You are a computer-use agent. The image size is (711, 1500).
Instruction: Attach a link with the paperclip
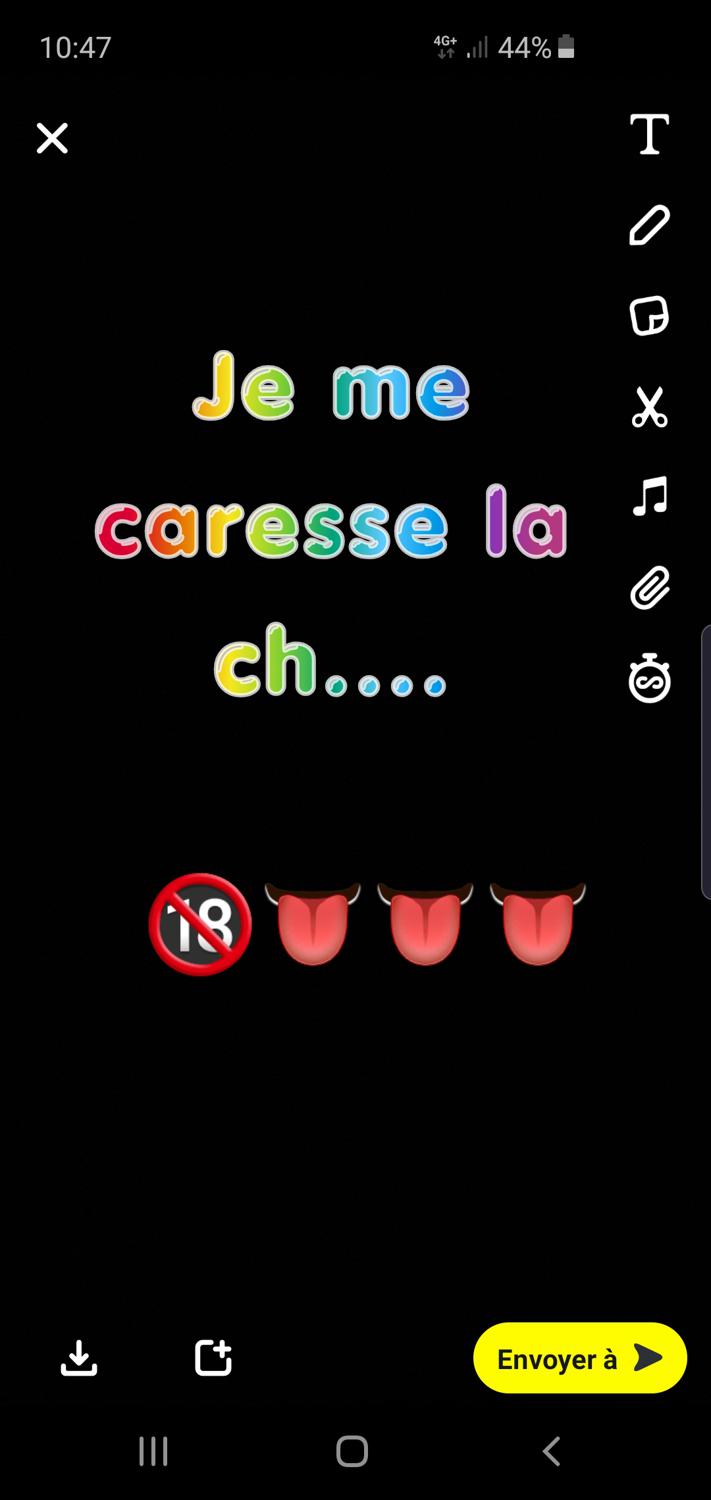[x=649, y=588]
